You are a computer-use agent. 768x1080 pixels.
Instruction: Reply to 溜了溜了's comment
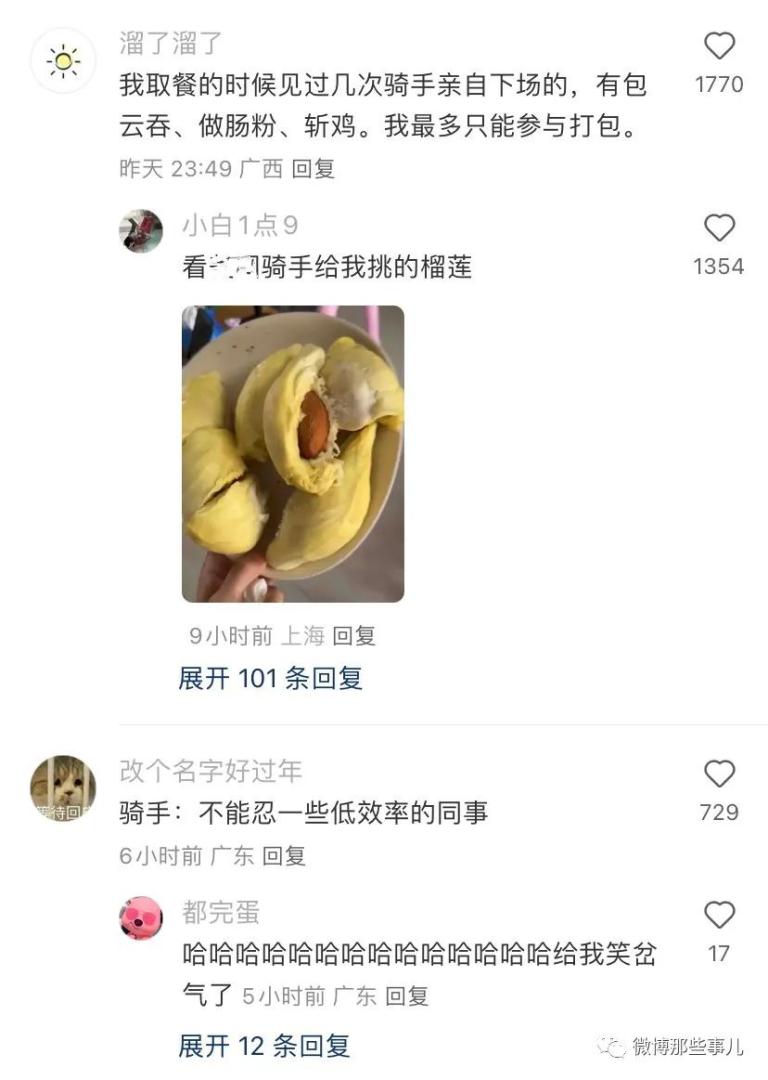313,169
